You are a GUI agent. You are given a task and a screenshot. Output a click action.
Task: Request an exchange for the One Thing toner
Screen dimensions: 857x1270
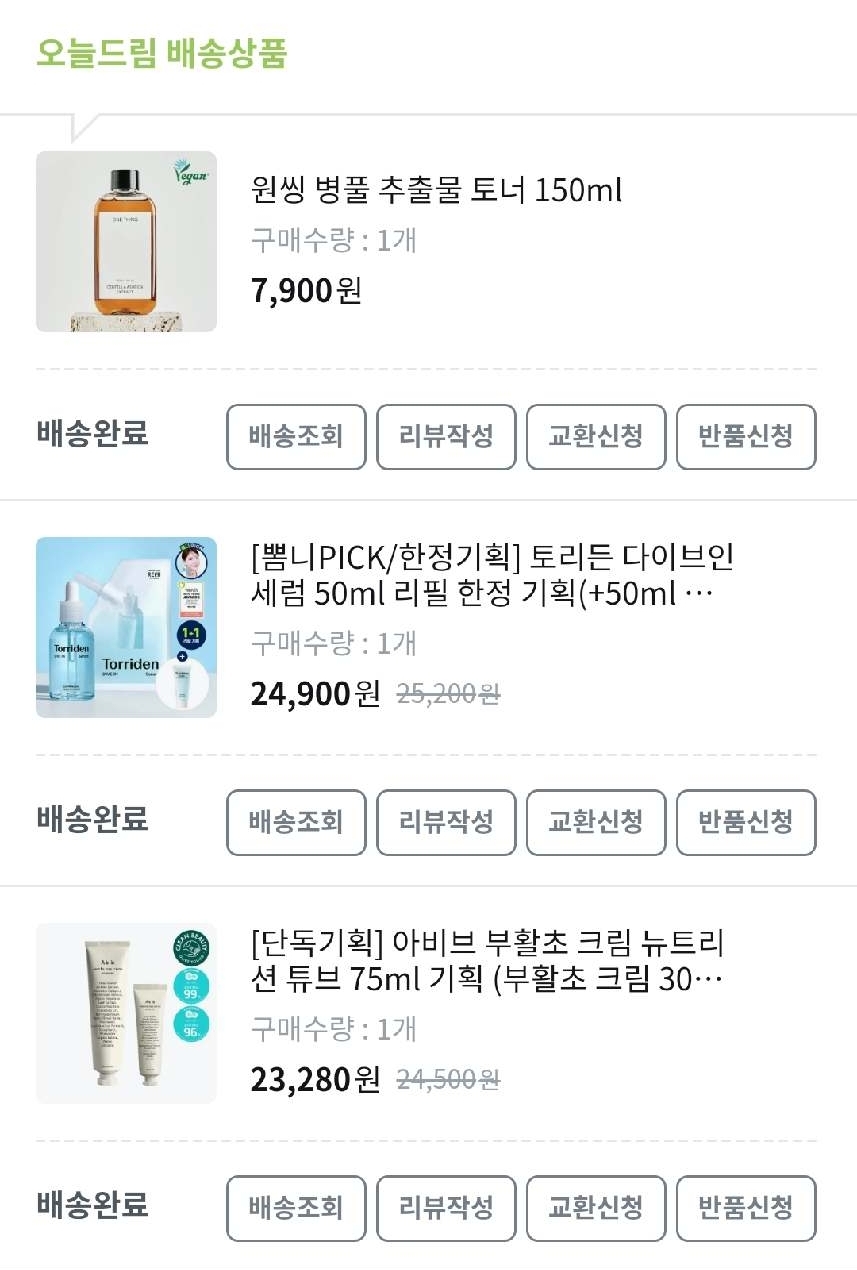[x=596, y=437]
